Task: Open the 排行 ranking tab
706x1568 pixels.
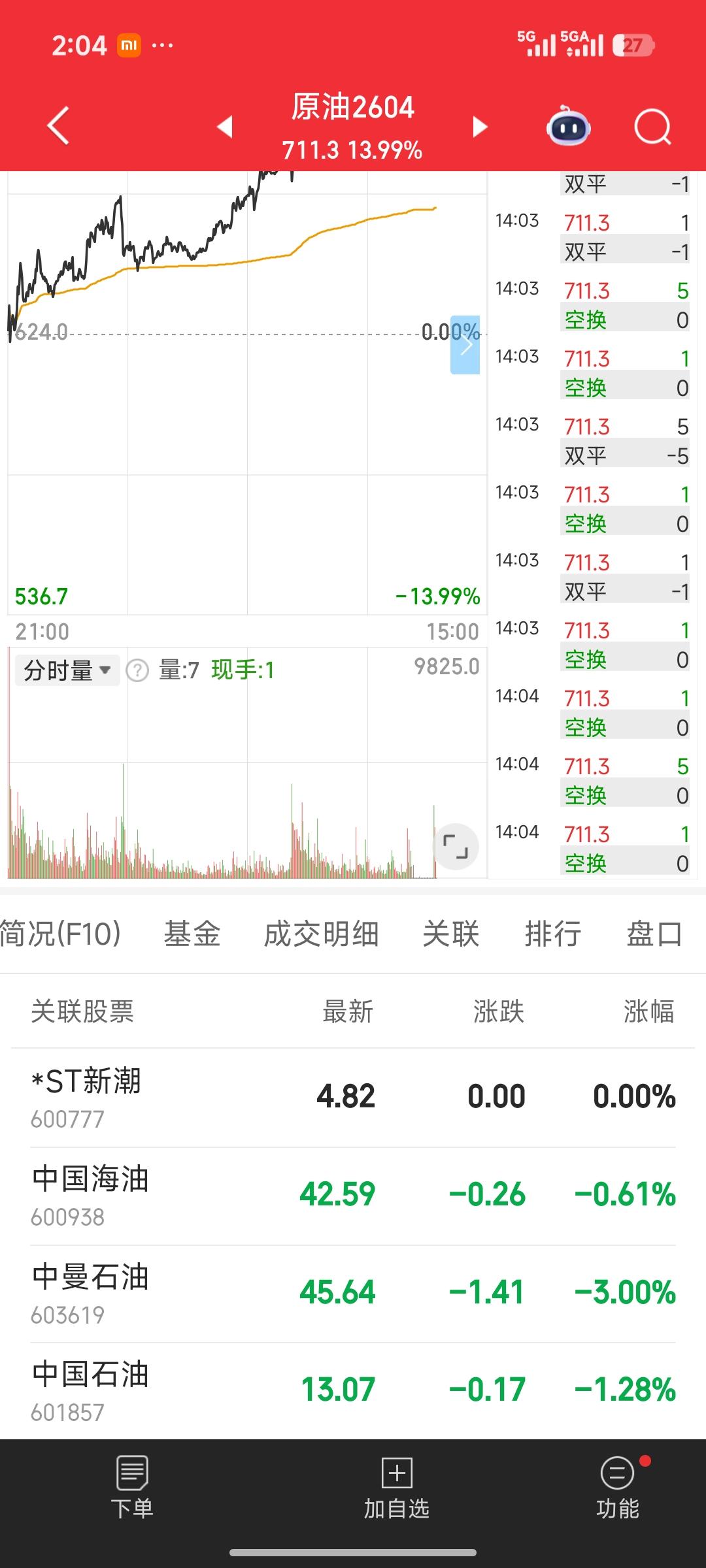Action: pos(553,934)
